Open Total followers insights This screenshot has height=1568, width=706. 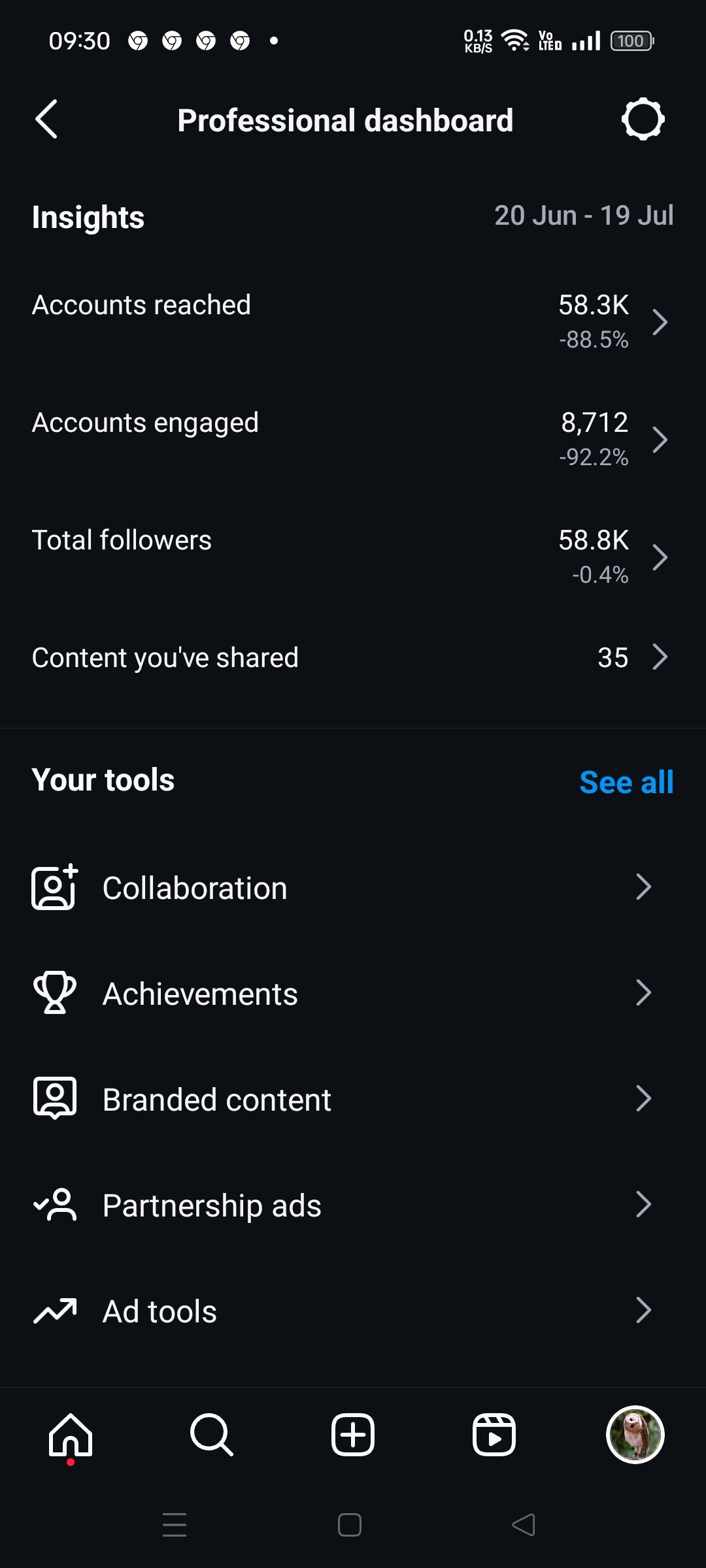(x=353, y=557)
